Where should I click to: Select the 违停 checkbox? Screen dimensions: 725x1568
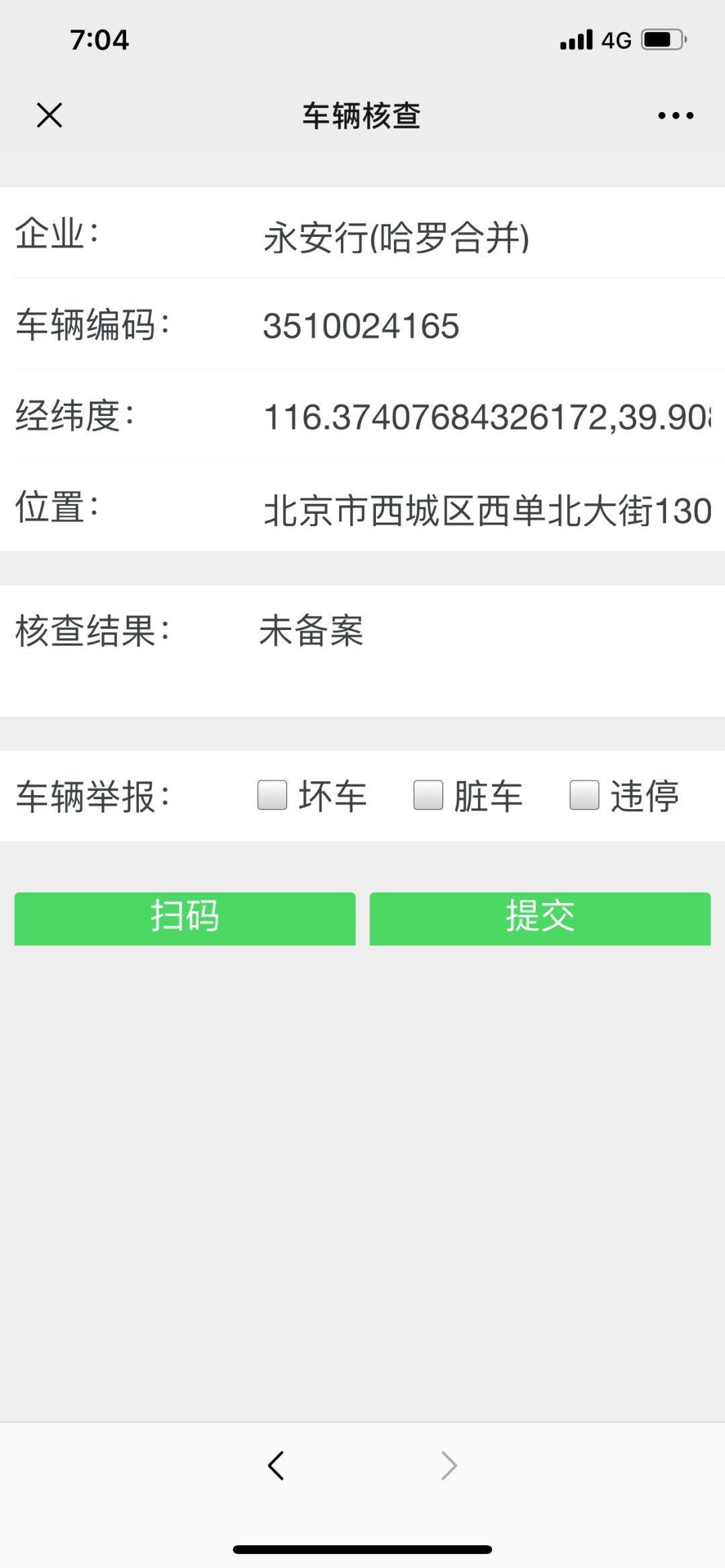click(584, 795)
